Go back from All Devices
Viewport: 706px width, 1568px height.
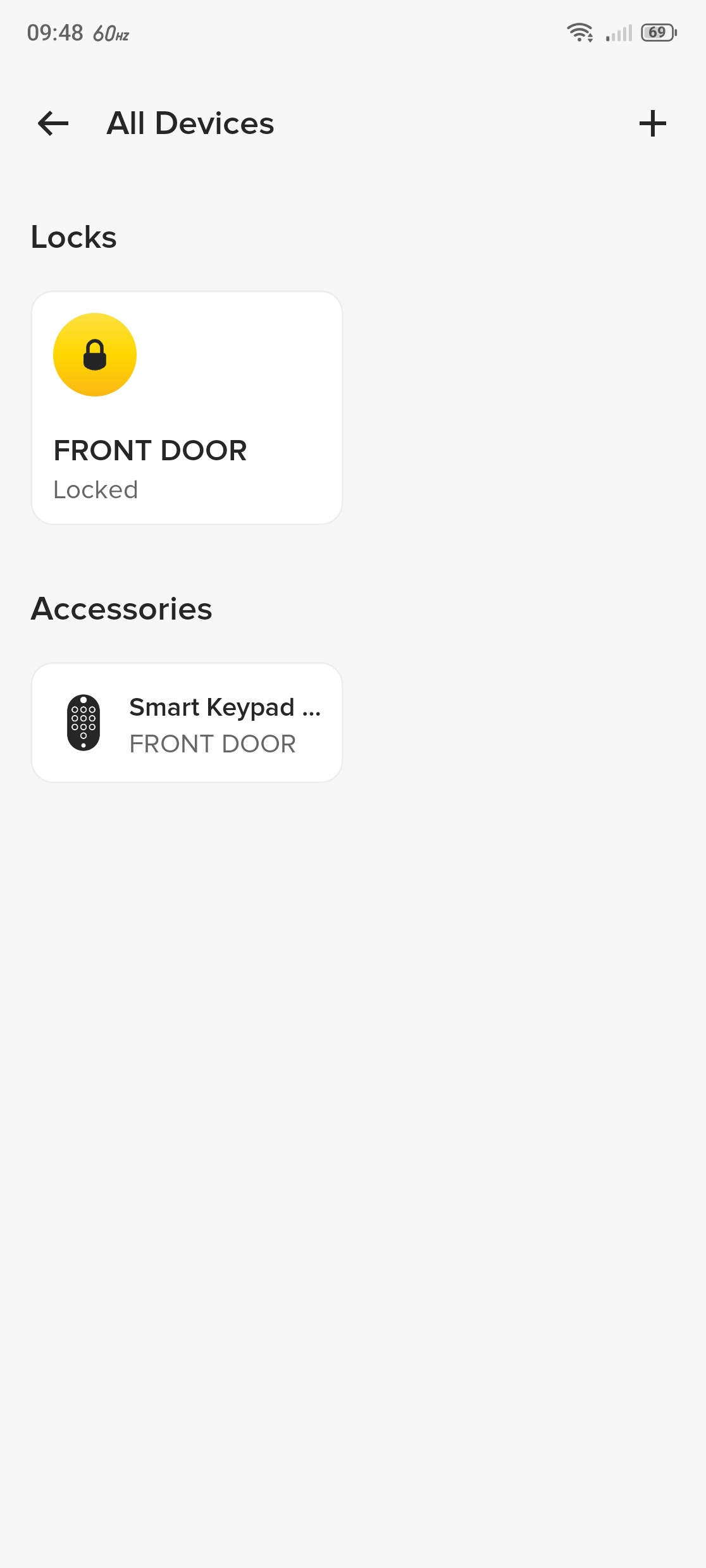[x=53, y=123]
